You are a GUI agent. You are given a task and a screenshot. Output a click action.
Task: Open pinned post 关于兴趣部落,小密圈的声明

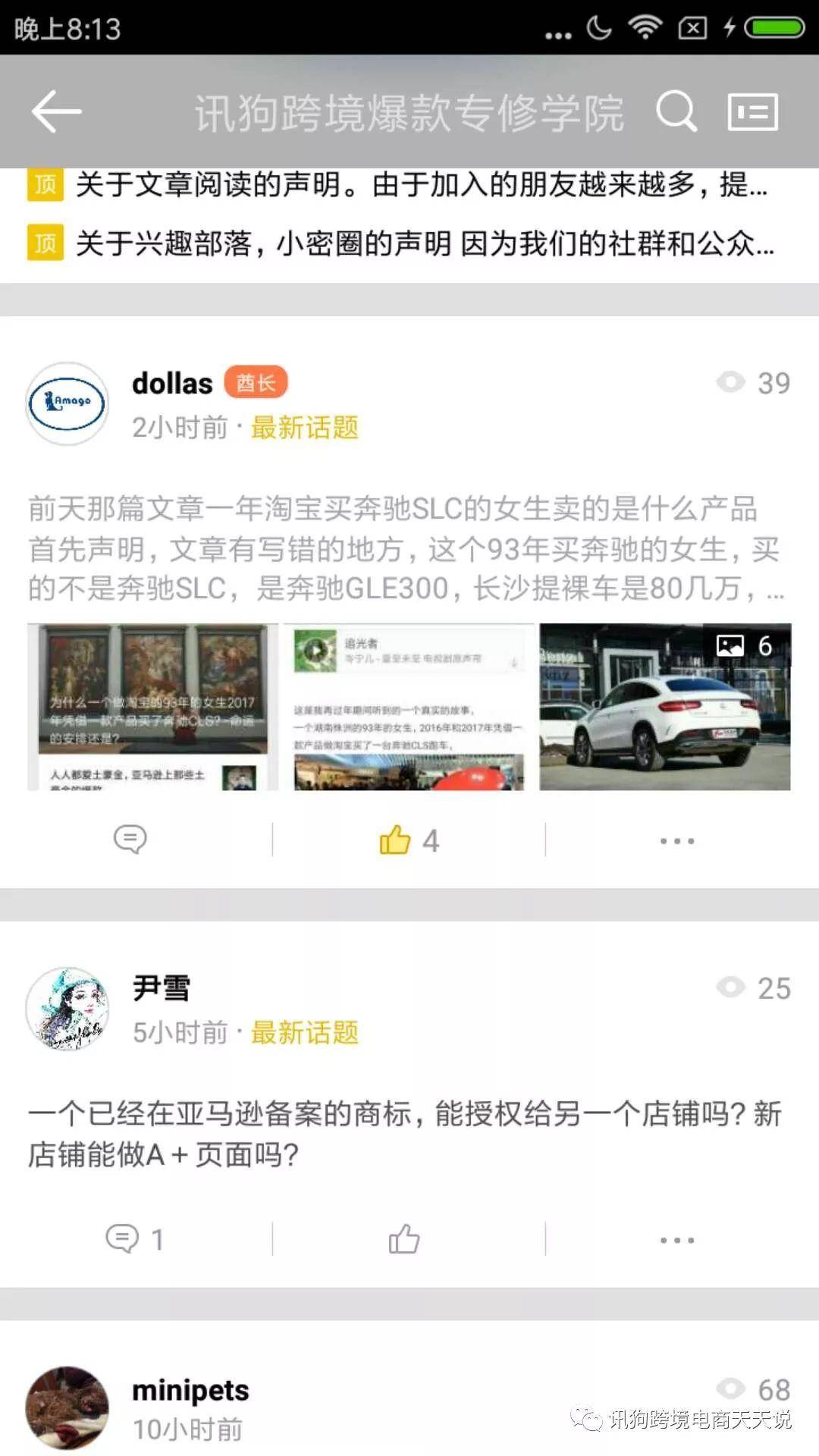(x=425, y=244)
